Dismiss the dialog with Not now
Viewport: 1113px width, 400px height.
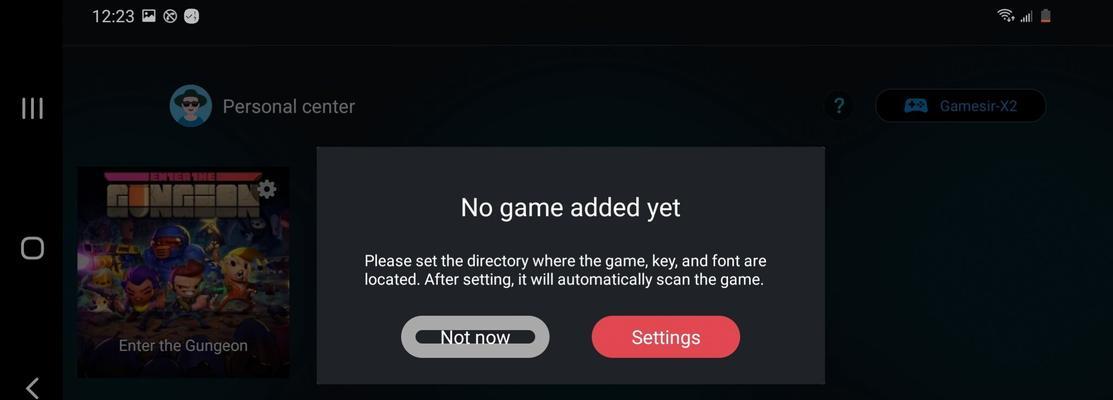475,337
